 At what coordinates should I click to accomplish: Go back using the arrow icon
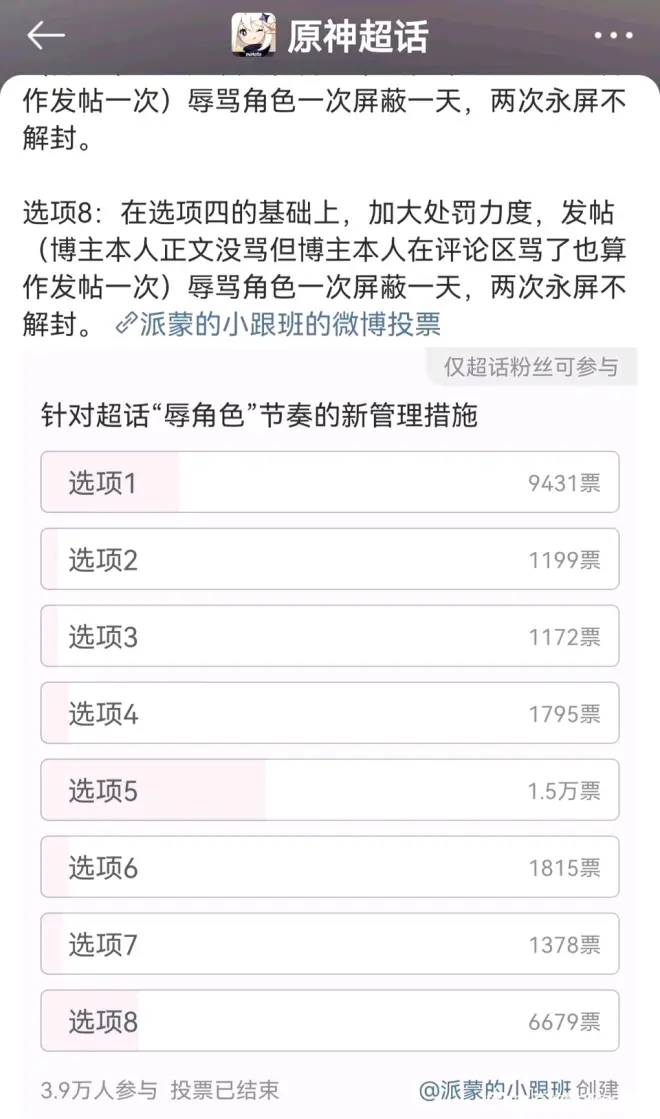click(x=46, y=36)
